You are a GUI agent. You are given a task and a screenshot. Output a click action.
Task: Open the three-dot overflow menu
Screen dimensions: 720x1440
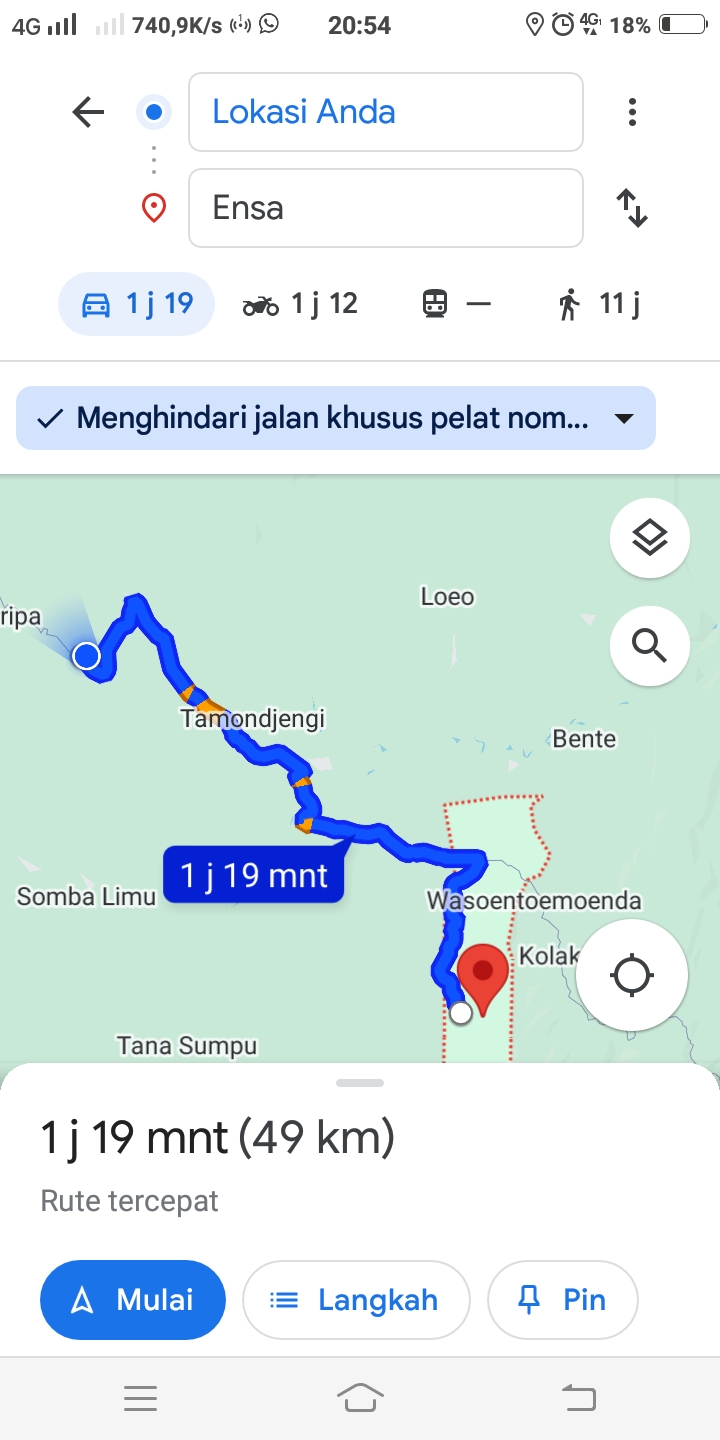coord(632,112)
